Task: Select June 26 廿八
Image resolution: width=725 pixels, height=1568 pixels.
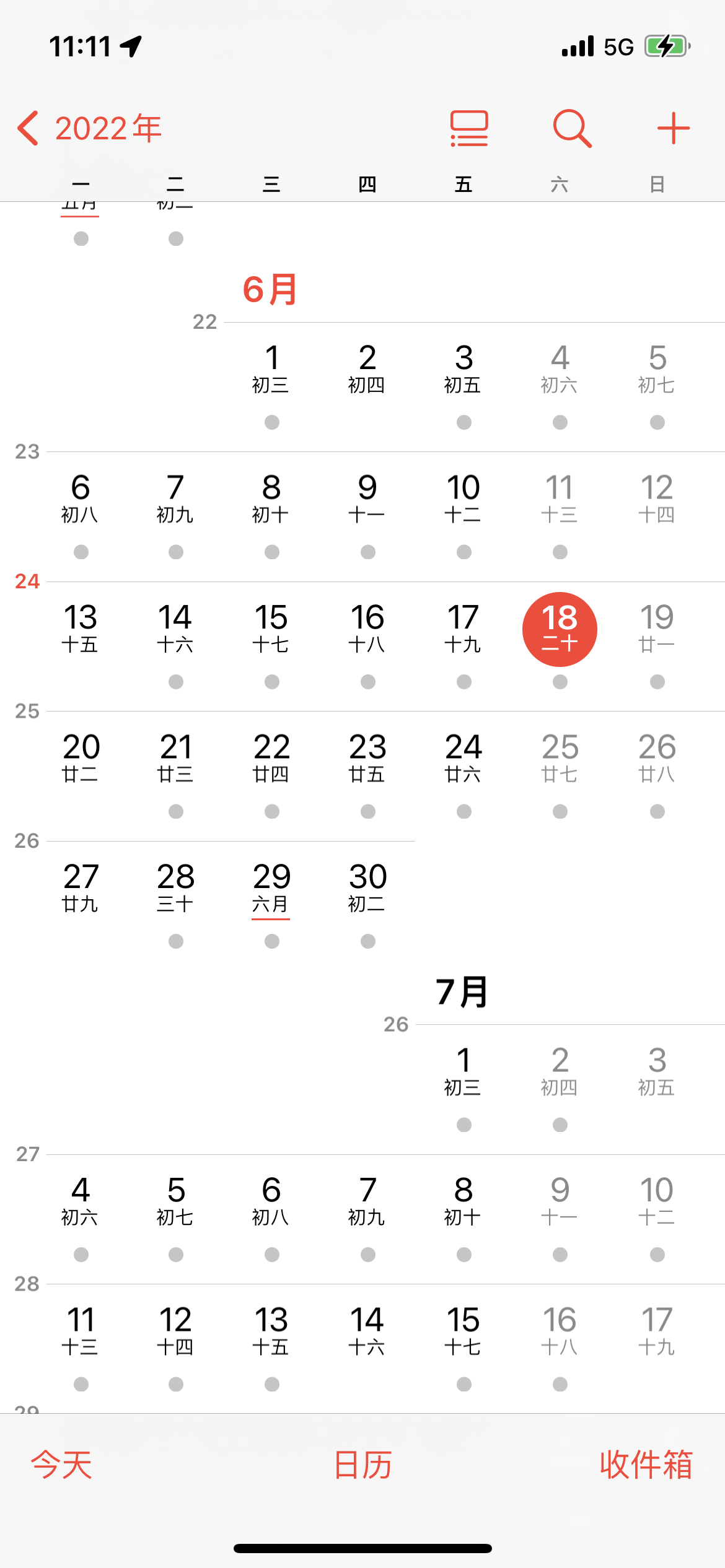Action: 657,758
